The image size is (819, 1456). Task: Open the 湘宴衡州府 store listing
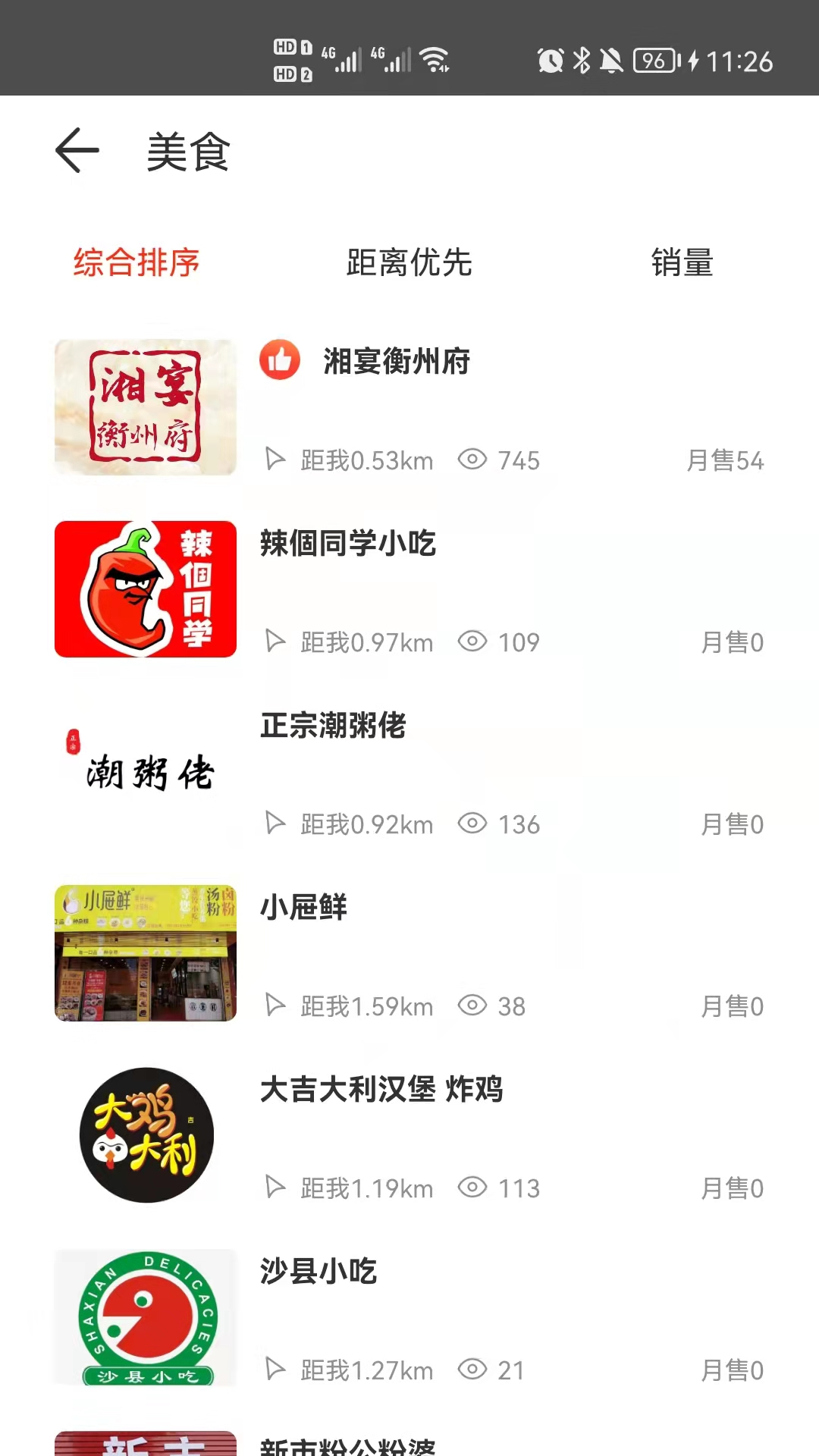pos(396,362)
